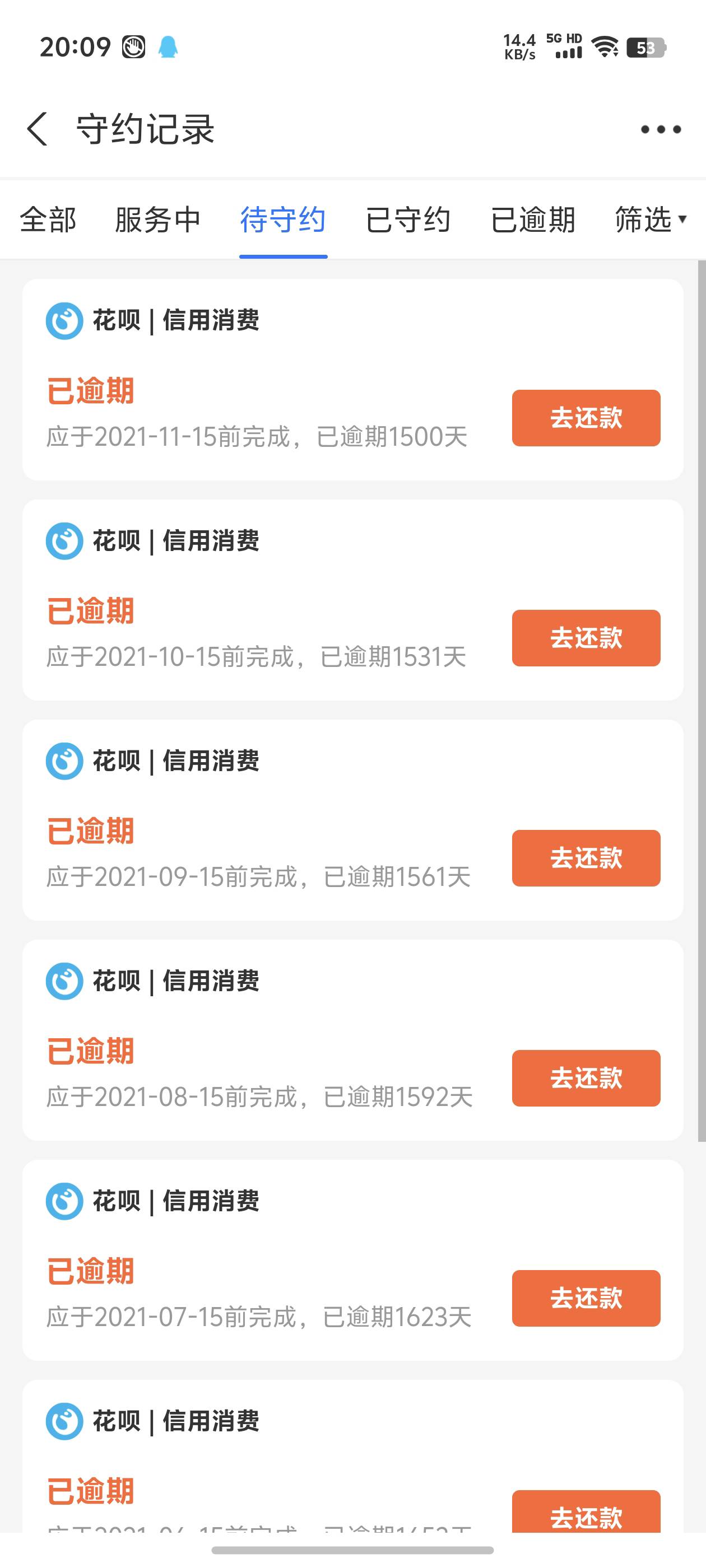Tap 去还款 for the 2021-11-15 bill

pos(586,418)
